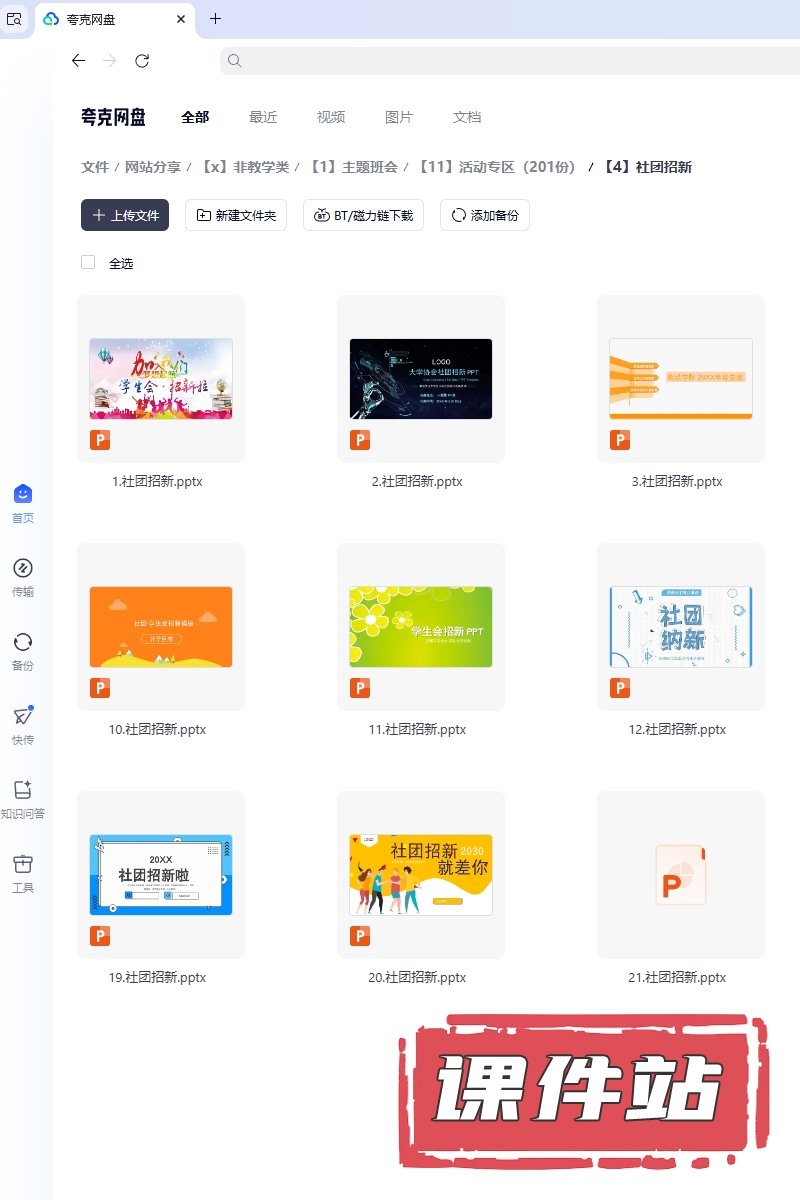
Task: Switch to the 最近 tab
Action: pos(263,117)
